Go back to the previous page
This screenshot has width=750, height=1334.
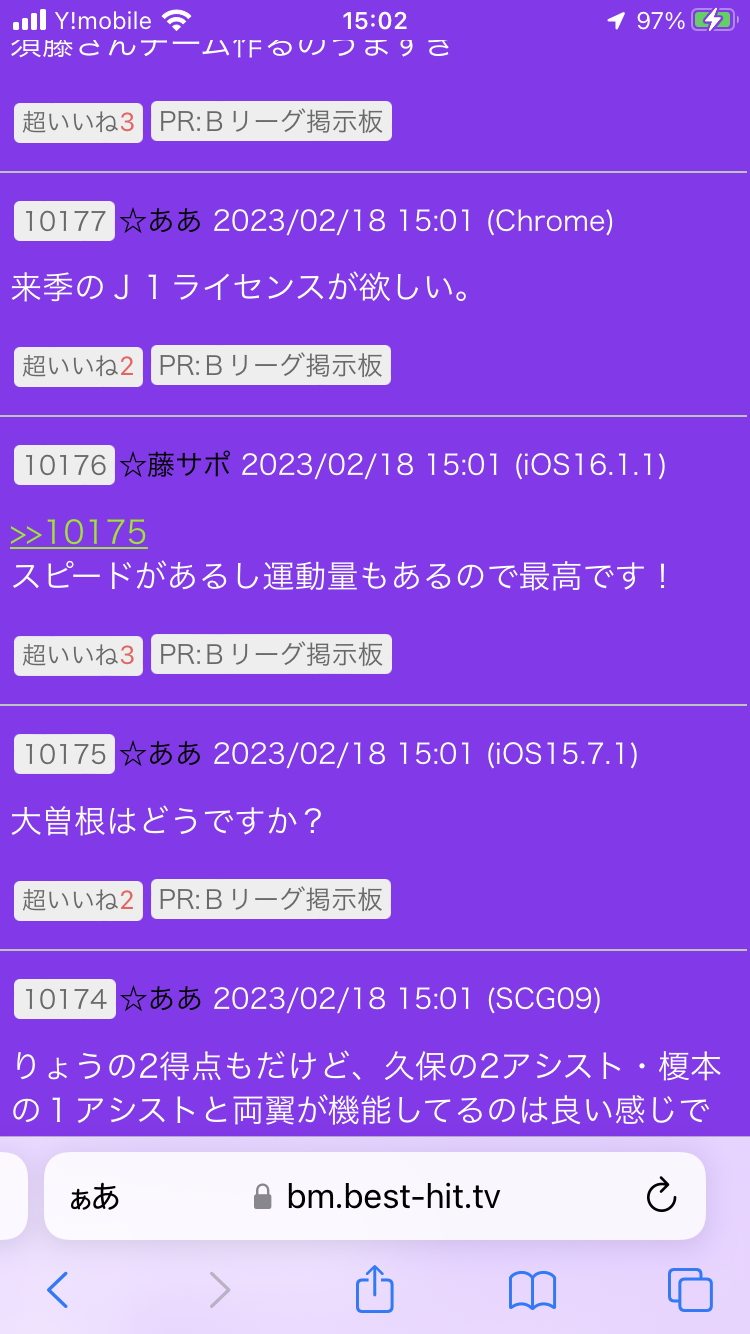[58, 1290]
